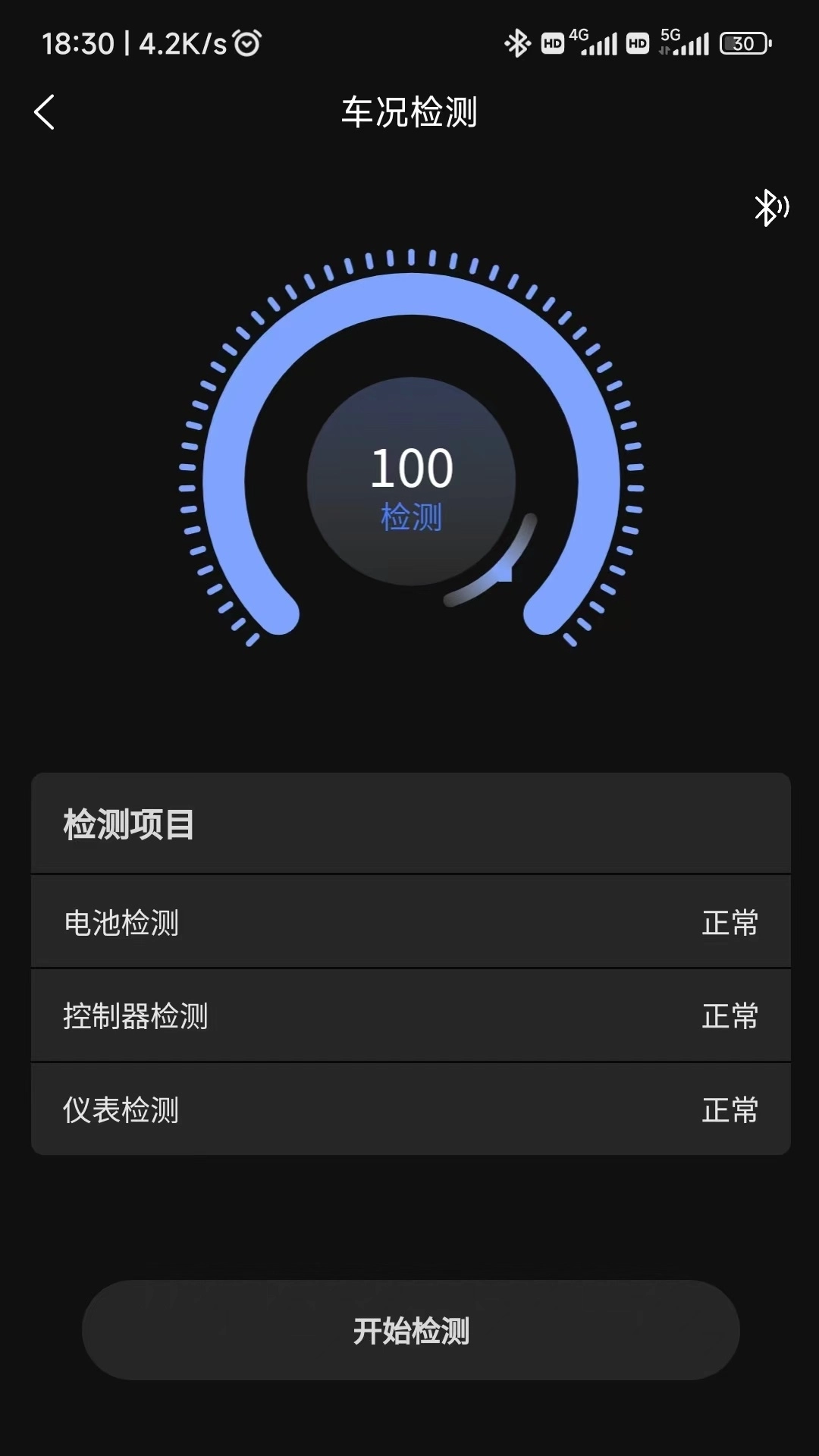The height and width of the screenshot is (1456, 819).
Task: Open the 仪表检测 detection item
Action: (x=409, y=1109)
